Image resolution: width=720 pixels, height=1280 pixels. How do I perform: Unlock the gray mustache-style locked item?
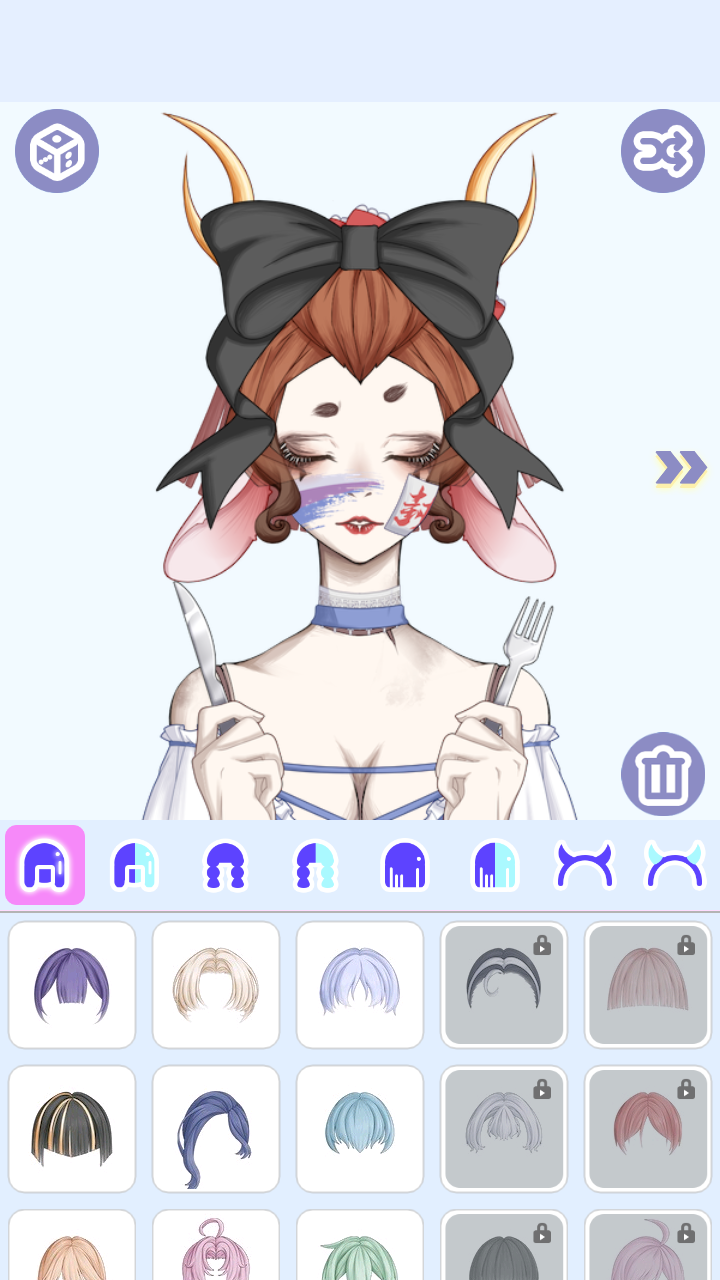pos(504,985)
